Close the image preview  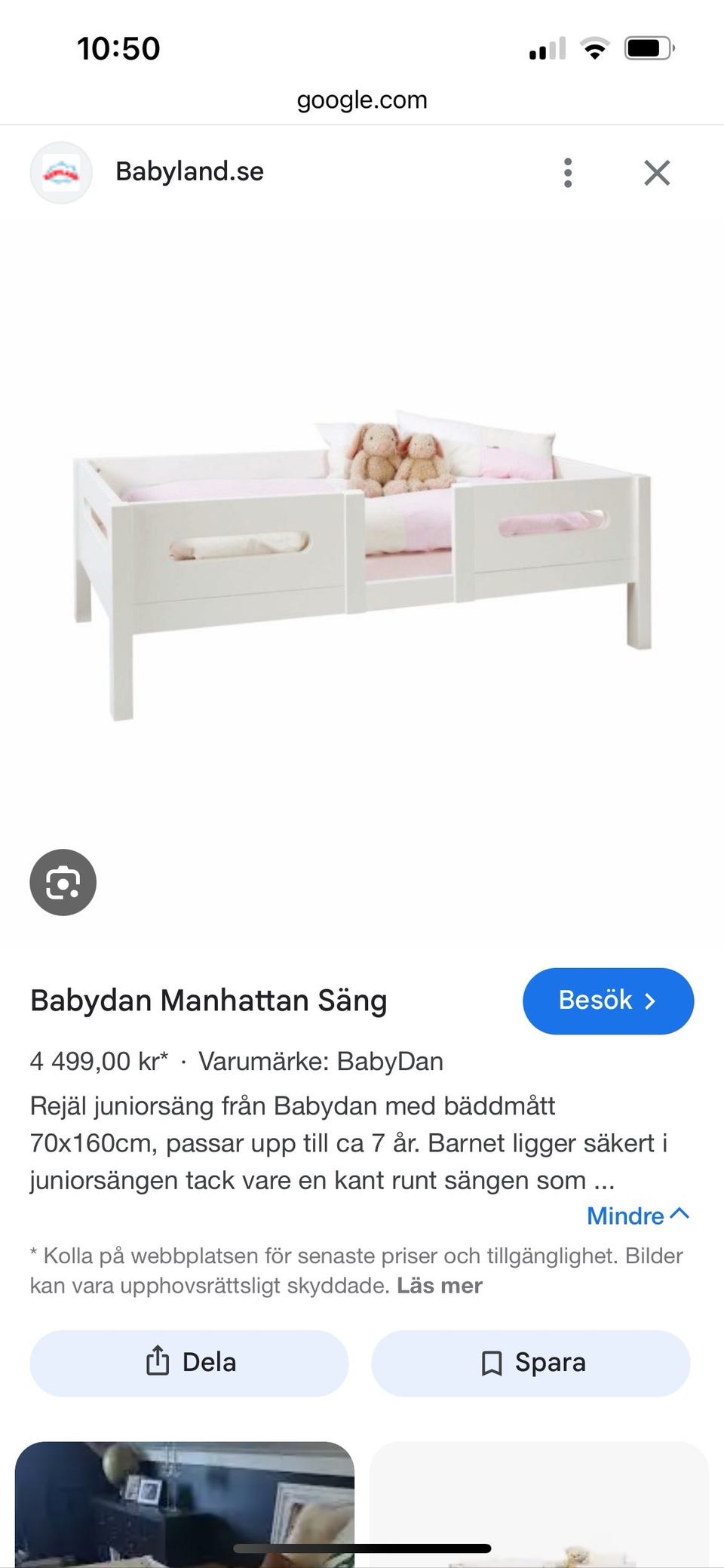point(657,173)
